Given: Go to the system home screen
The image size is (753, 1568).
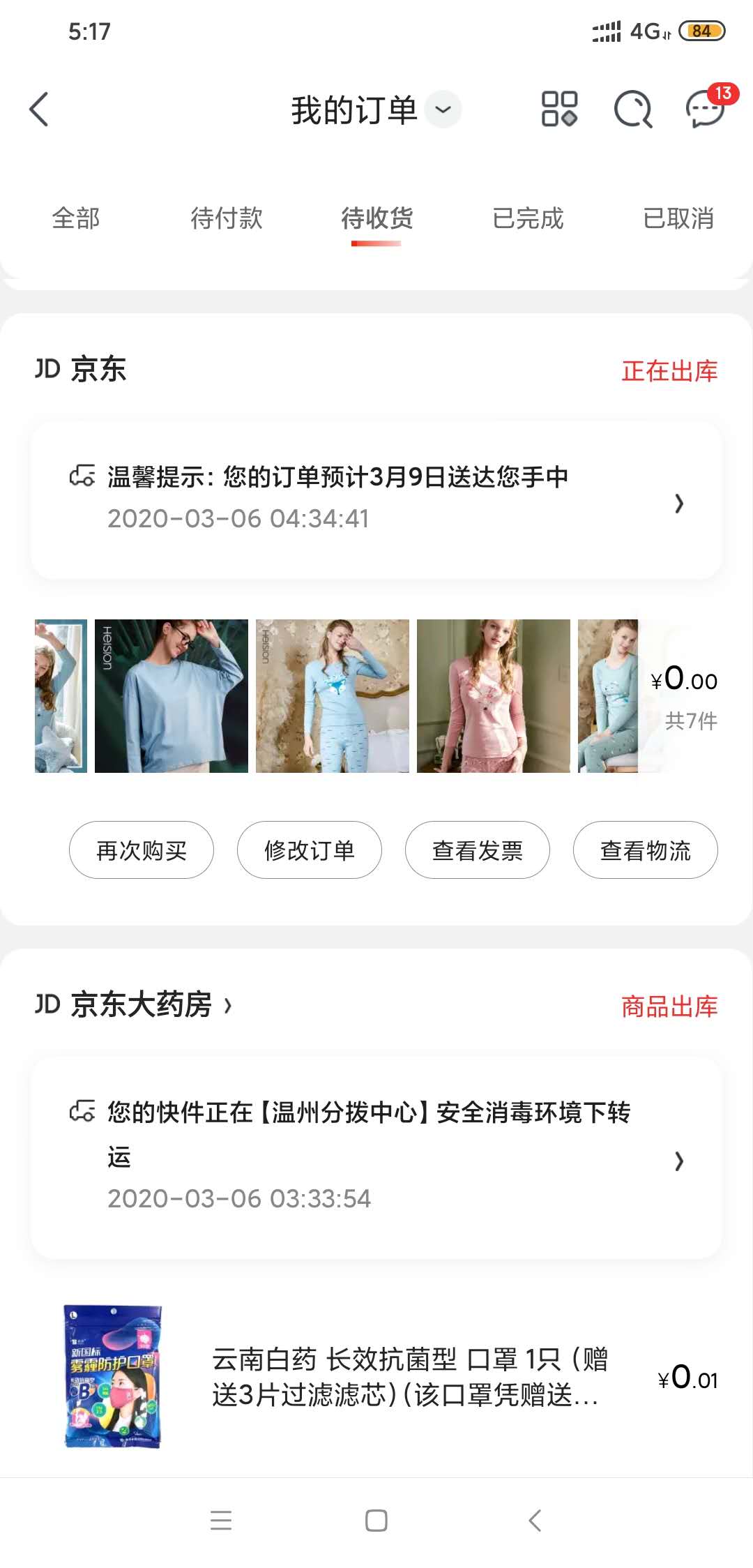Looking at the screenshot, I should [x=376, y=1521].
